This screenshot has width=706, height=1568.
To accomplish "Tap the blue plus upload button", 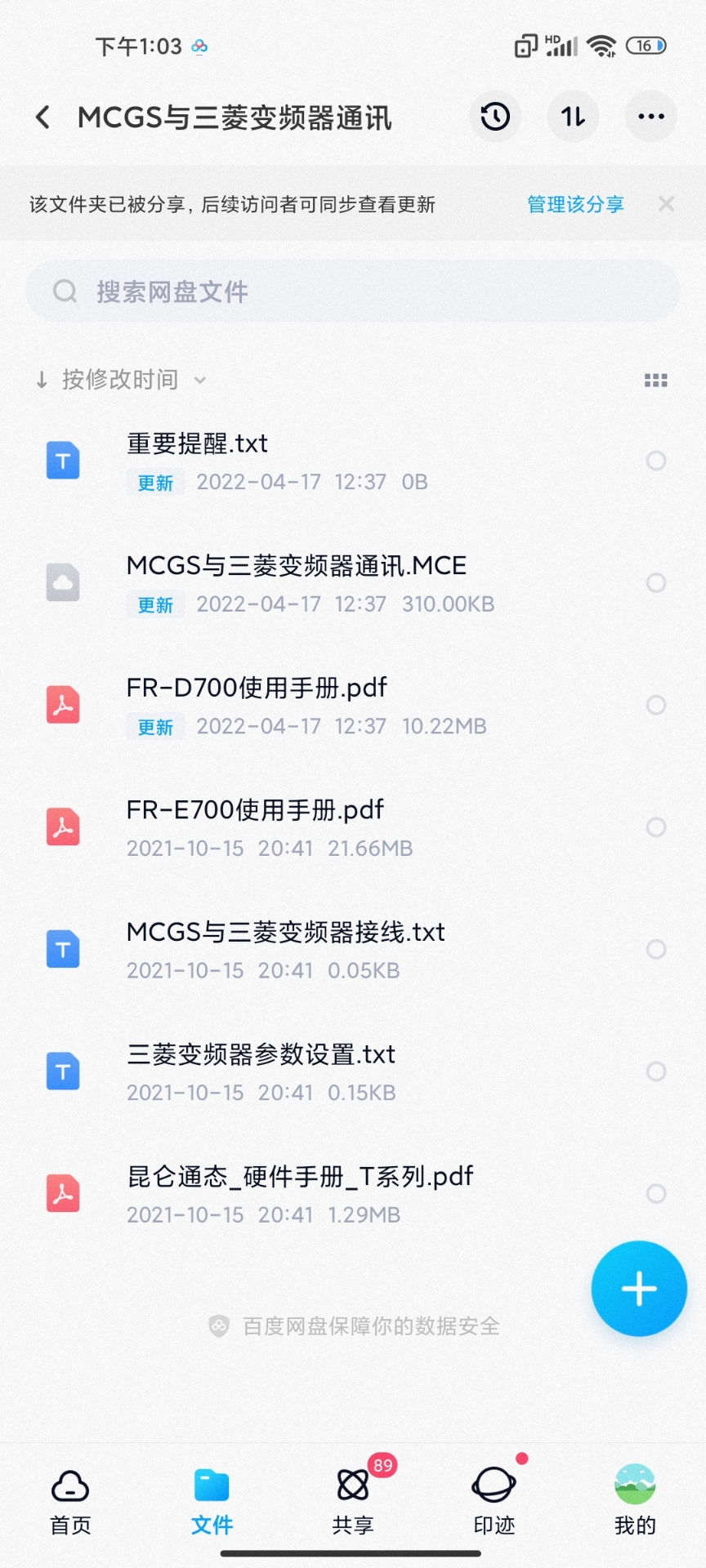I will coord(639,1289).
